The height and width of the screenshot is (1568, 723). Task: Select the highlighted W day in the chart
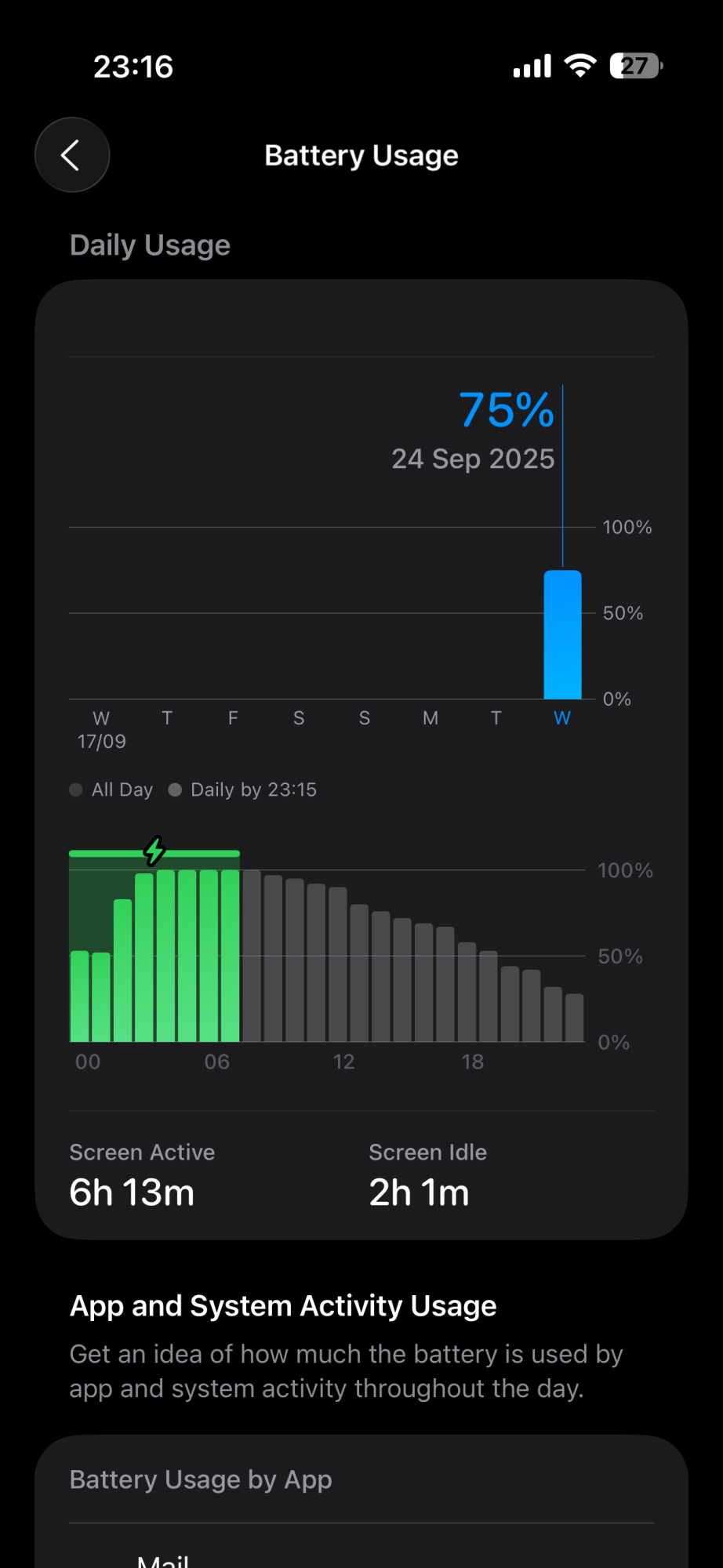(561, 717)
